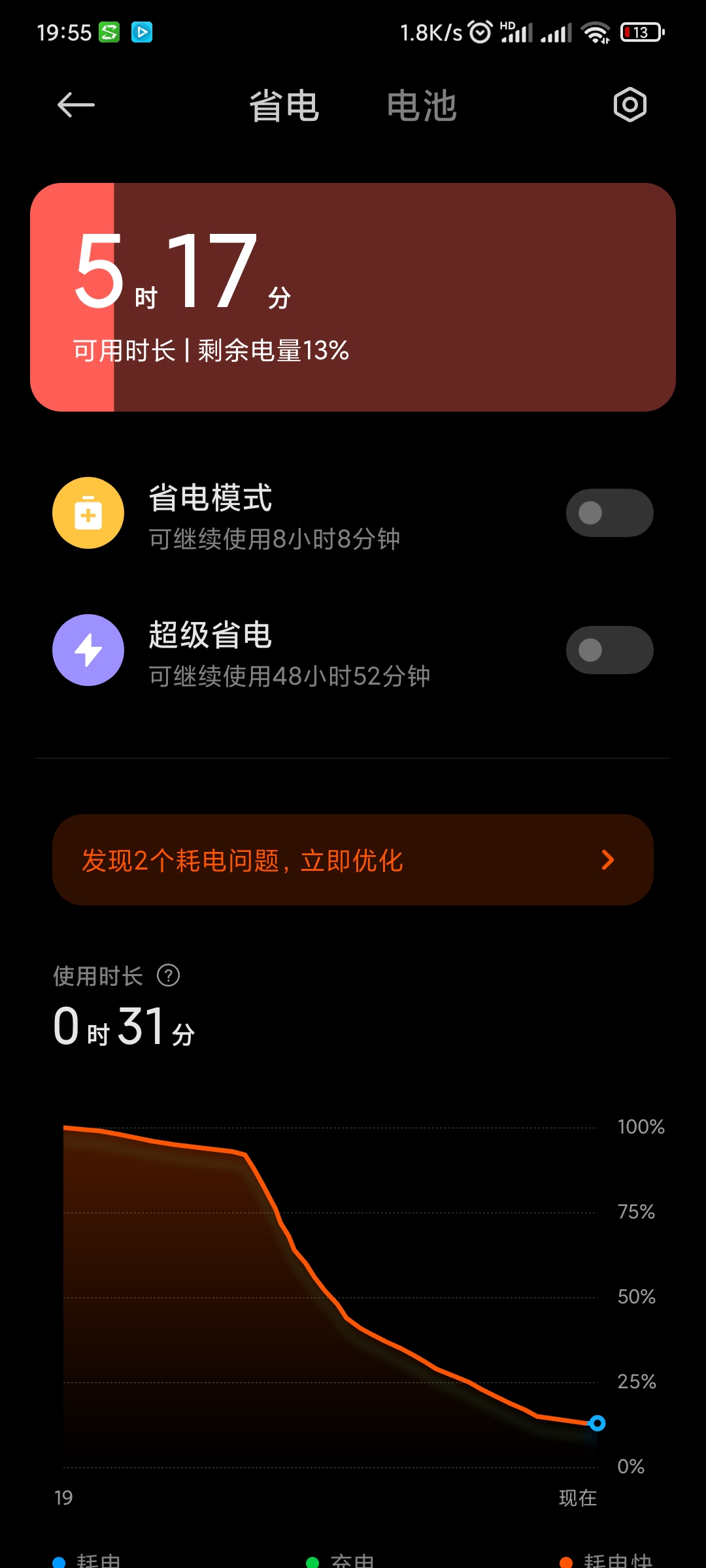The height and width of the screenshot is (1568, 706).
Task: Tap the remaining battery 13% card
Action: coord(353,297)
